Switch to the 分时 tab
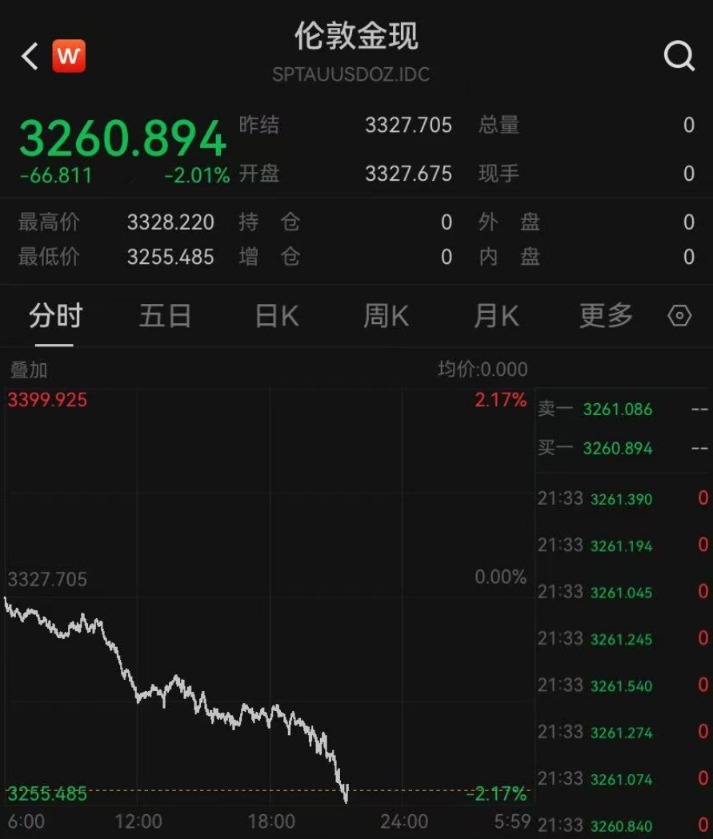Image resolution: width=713 pixels, height=839 pixels. click(x=55, y=316)
